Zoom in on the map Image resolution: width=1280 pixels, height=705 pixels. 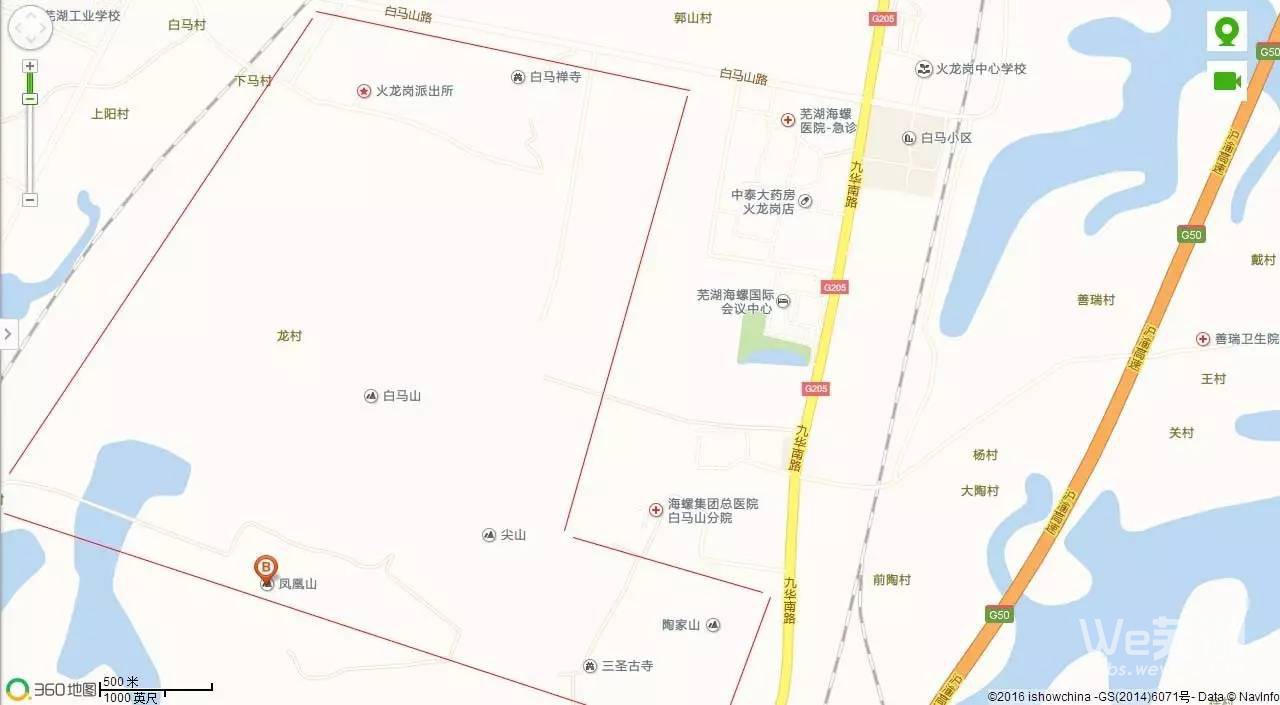pos(30,66)
